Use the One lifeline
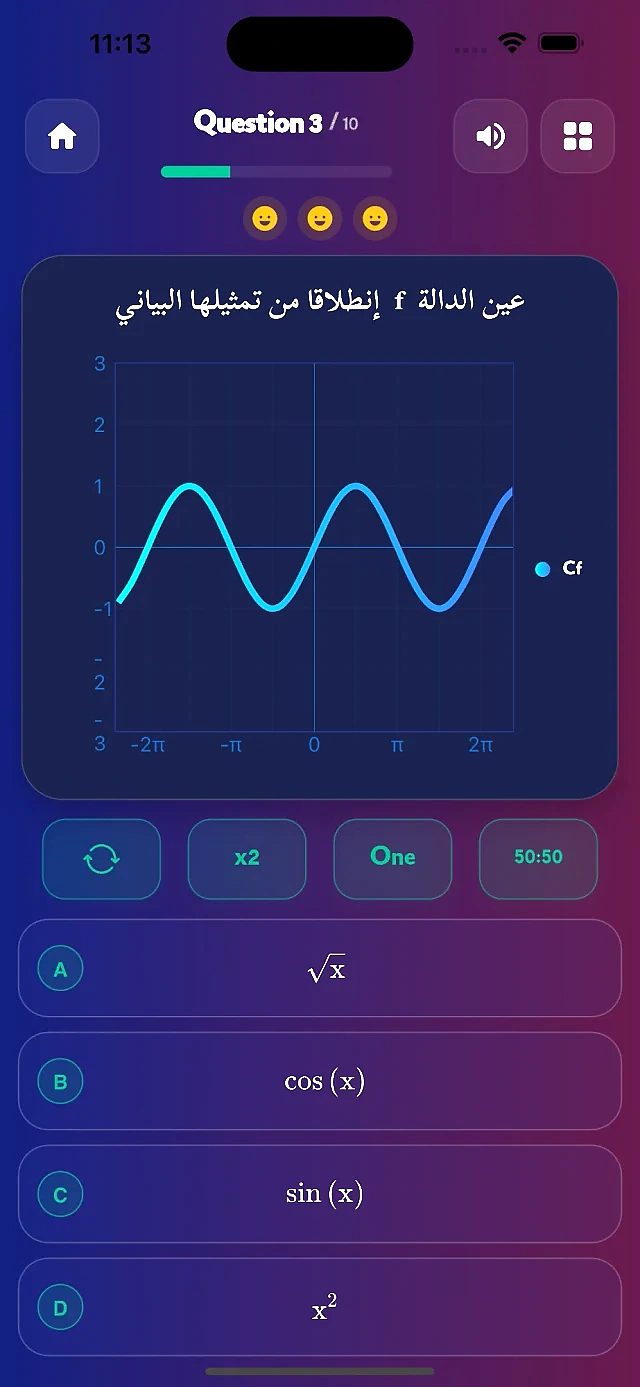The image size is (640, 1387). [x=393, y=859]
